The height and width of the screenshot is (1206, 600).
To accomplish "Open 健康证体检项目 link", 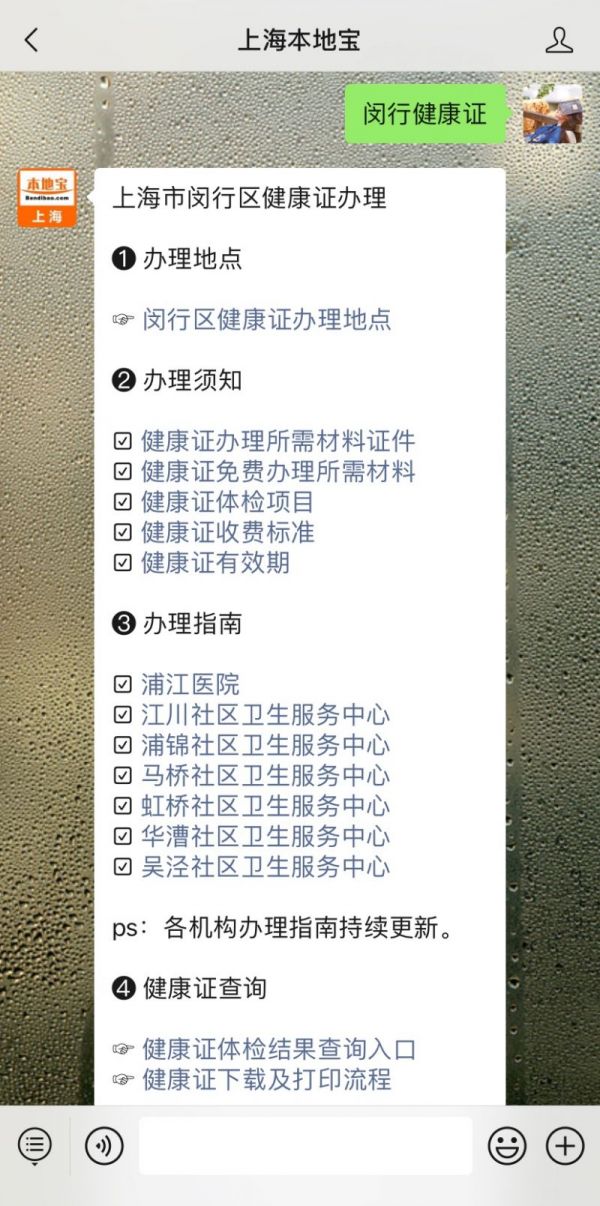I will point(228,501).
